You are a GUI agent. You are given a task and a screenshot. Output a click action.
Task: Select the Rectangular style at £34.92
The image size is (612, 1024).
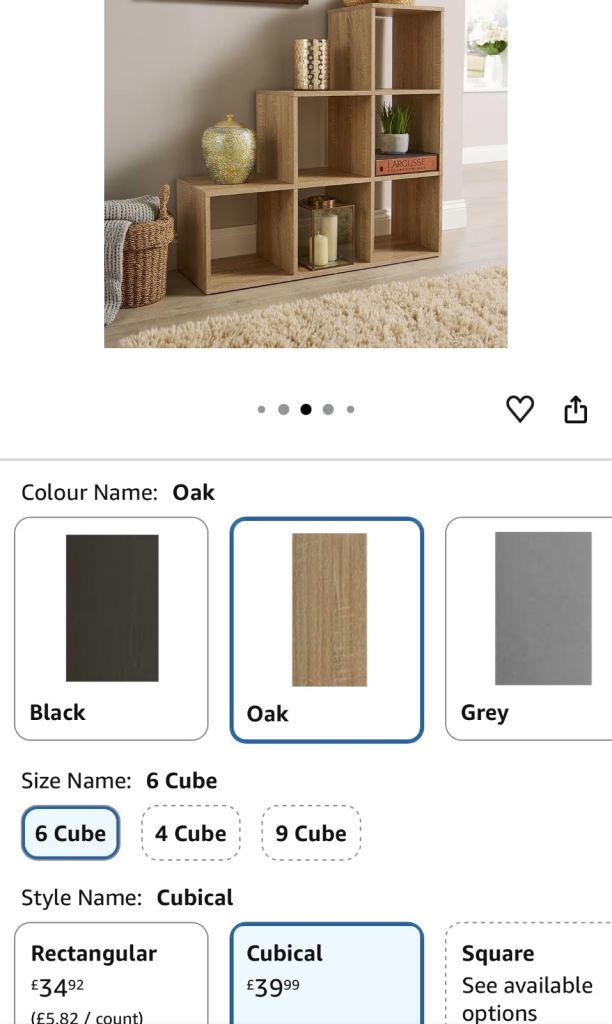(x=111, y=973)
